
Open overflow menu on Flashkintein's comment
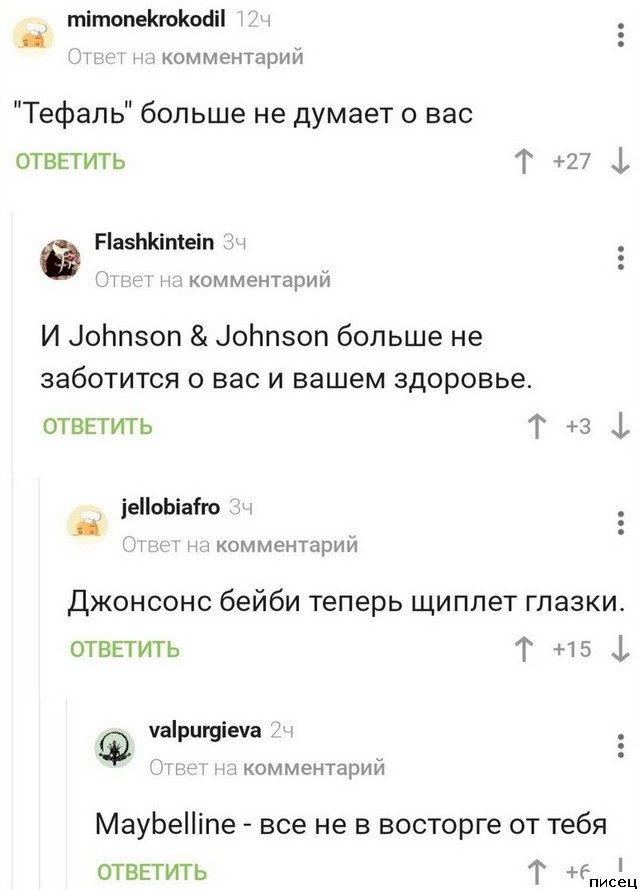(x=618, y=258)
